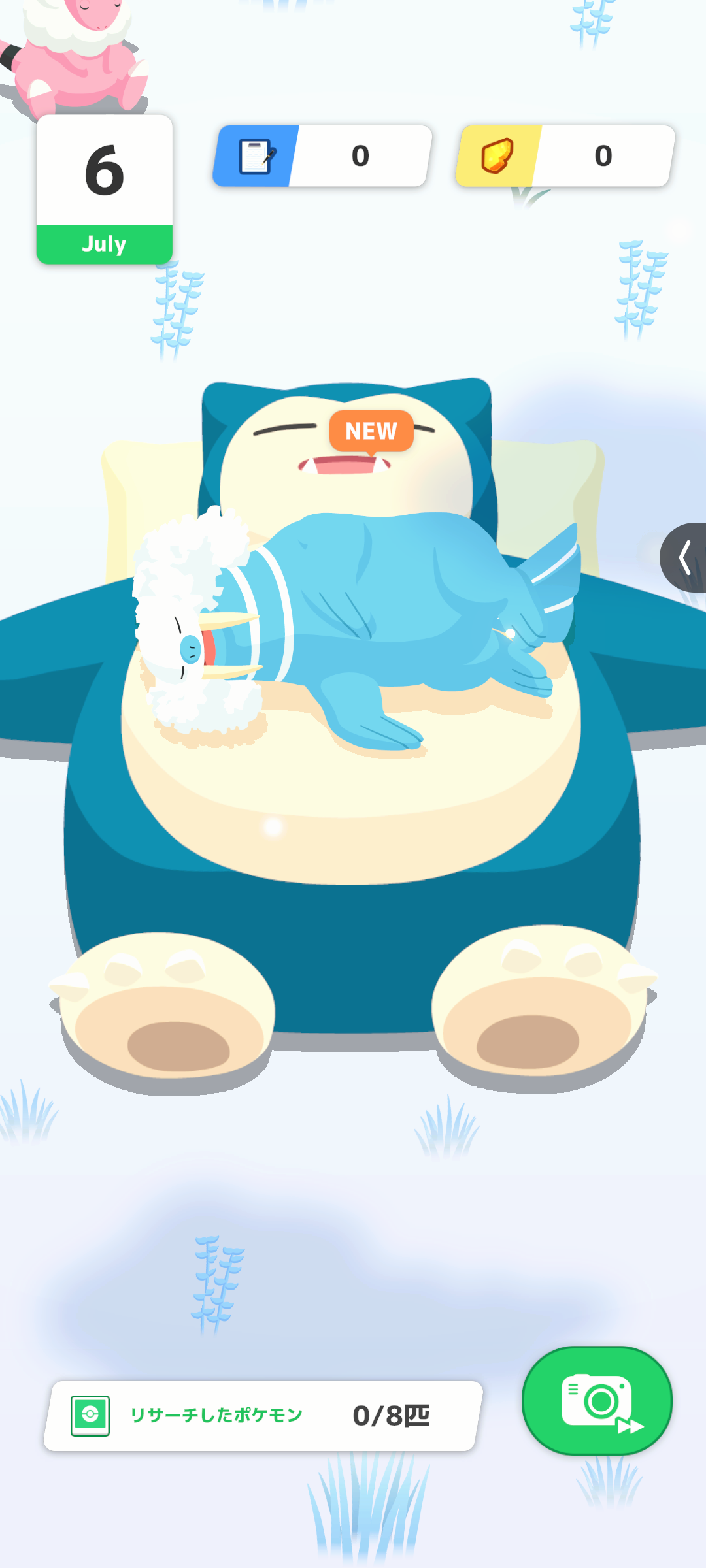Open the researched Pokémon 0/8 bar
This screenshot has height=1568, width=706.
(263, 1416)
